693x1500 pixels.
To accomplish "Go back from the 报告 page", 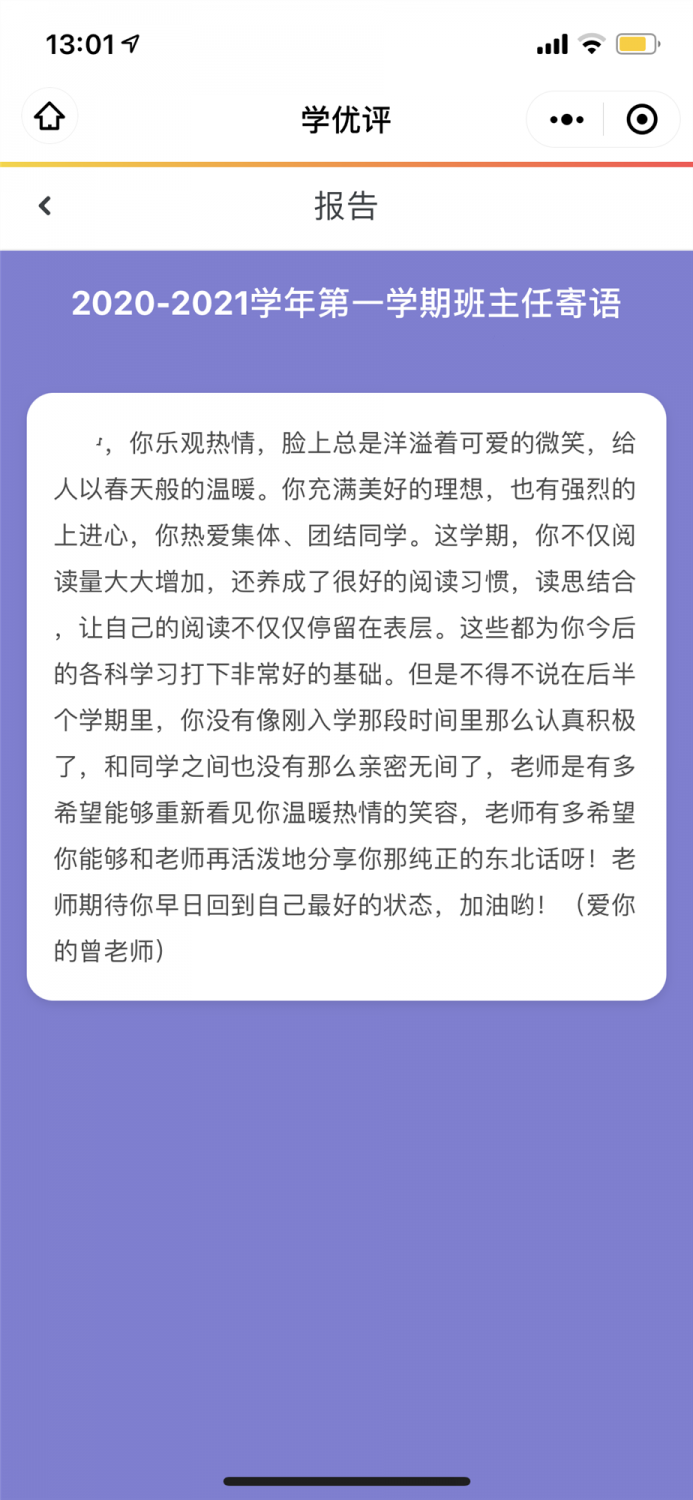I will (44, 206).
